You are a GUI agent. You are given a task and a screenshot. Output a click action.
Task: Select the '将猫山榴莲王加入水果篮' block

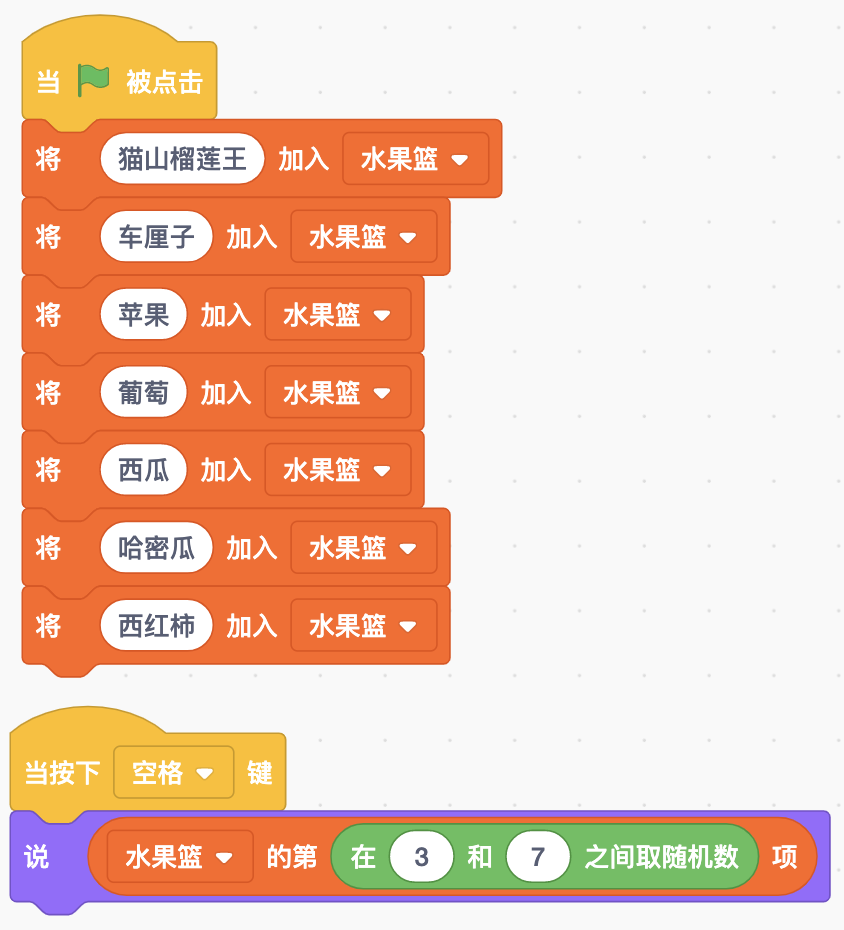tap(48, 159)
